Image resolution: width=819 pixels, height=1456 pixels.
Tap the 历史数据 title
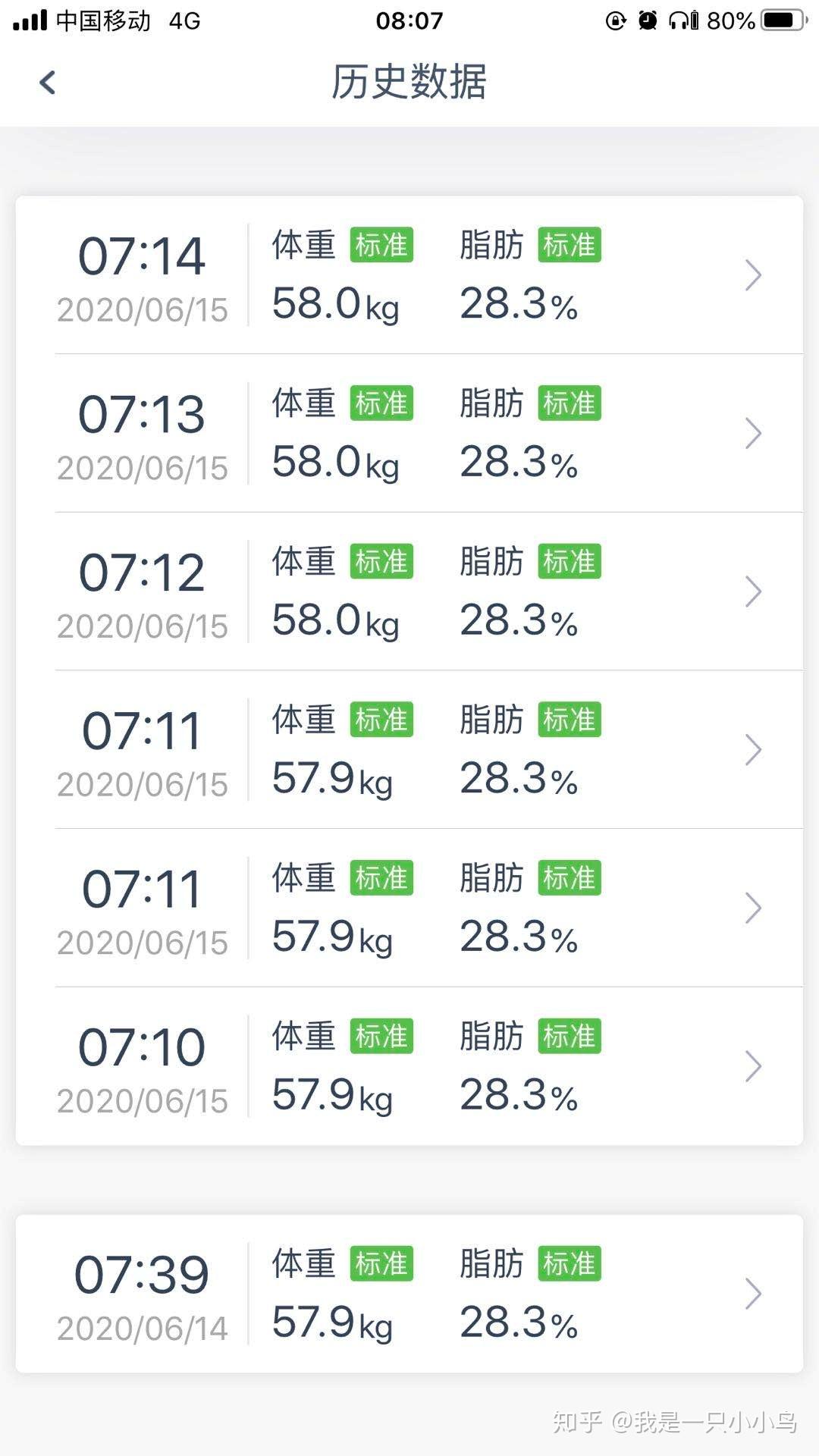coord(409,83)
